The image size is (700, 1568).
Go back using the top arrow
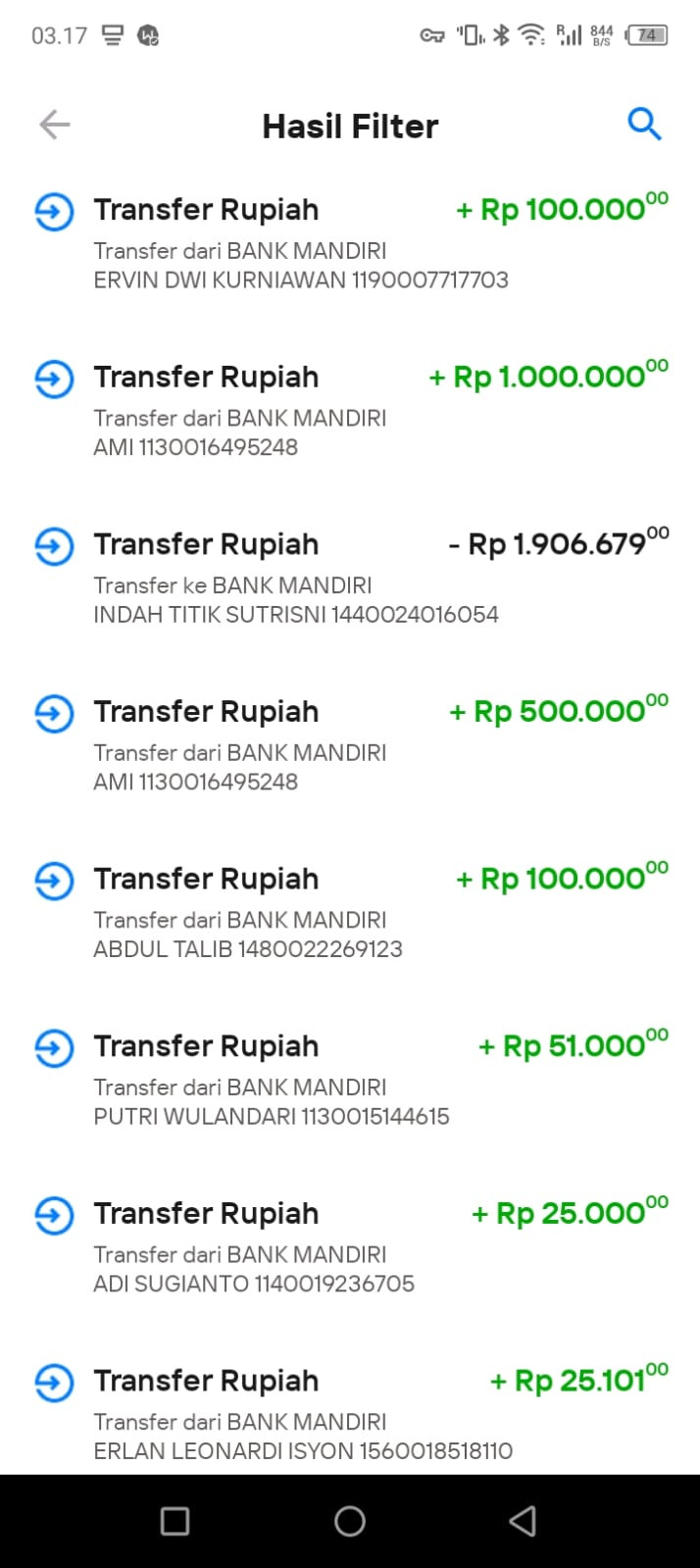55,125
